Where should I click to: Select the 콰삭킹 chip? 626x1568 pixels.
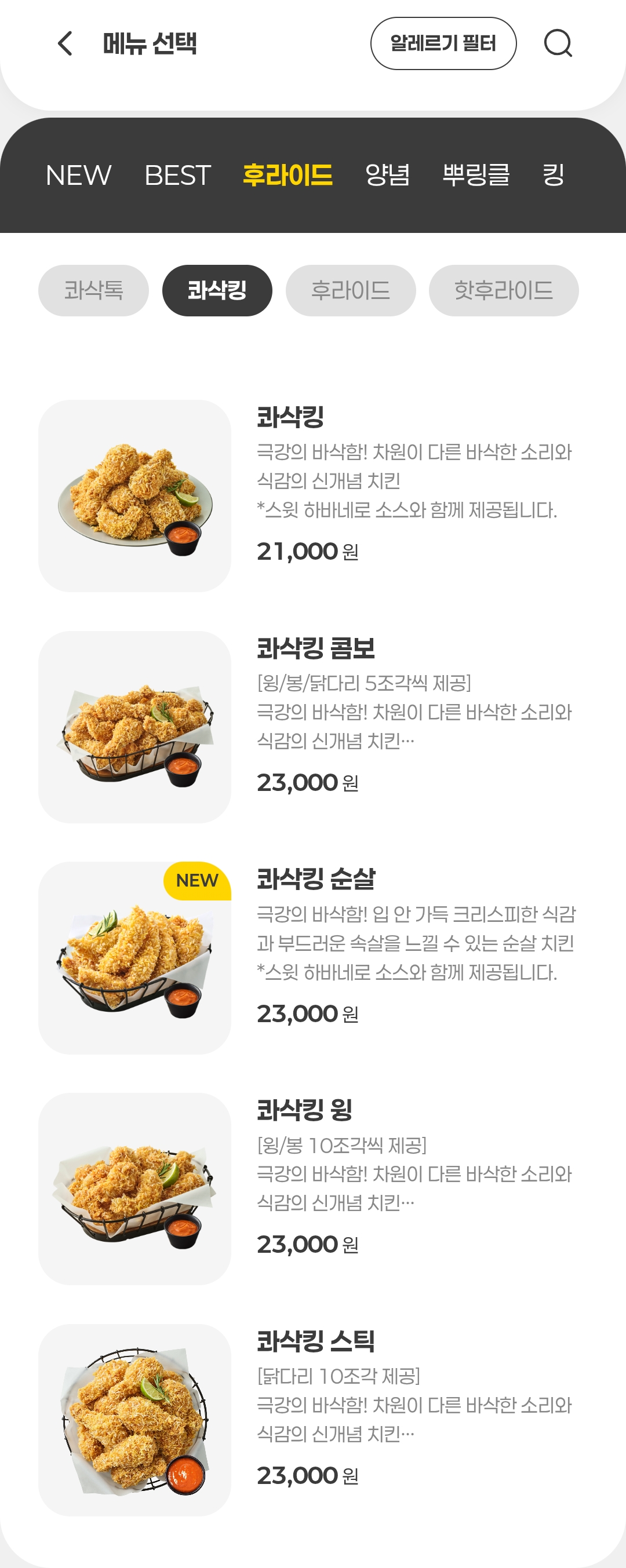[x=217, y=290]
